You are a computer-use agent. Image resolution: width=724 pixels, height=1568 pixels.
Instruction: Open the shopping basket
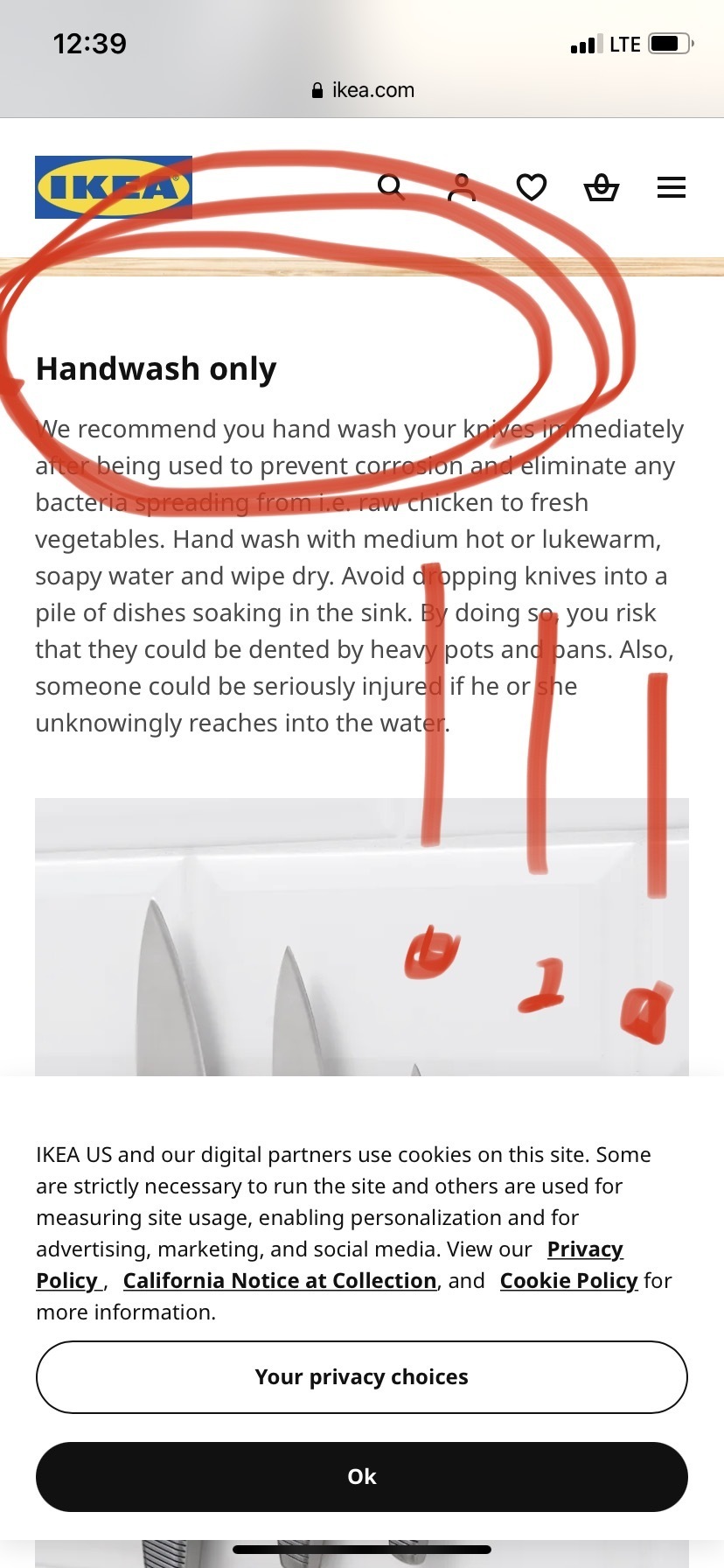tap(602, 187)
